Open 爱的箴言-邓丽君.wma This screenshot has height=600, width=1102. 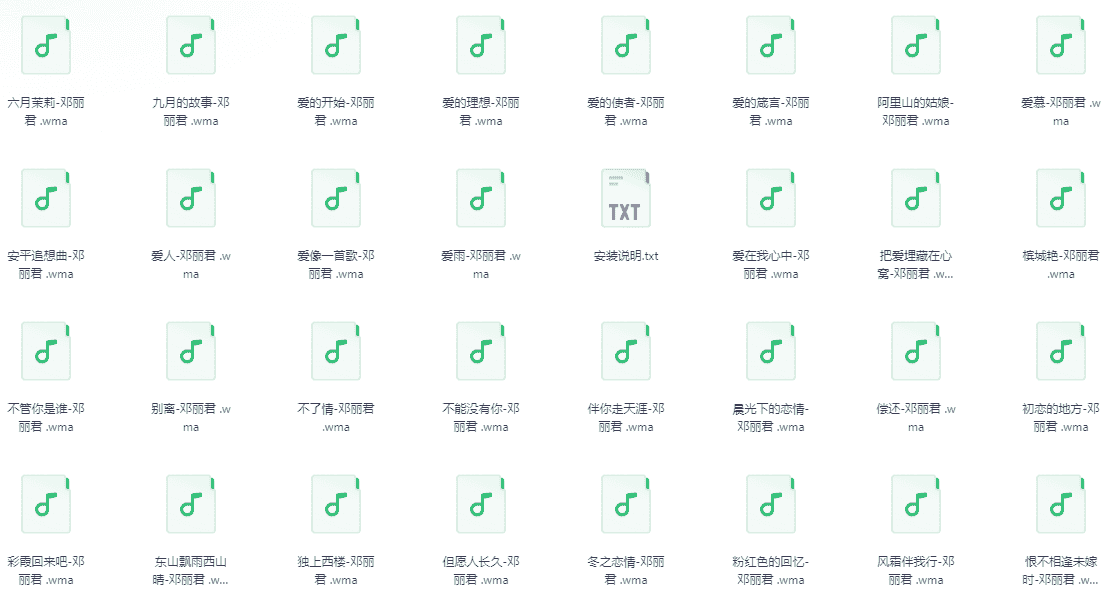tap(771, 46)
